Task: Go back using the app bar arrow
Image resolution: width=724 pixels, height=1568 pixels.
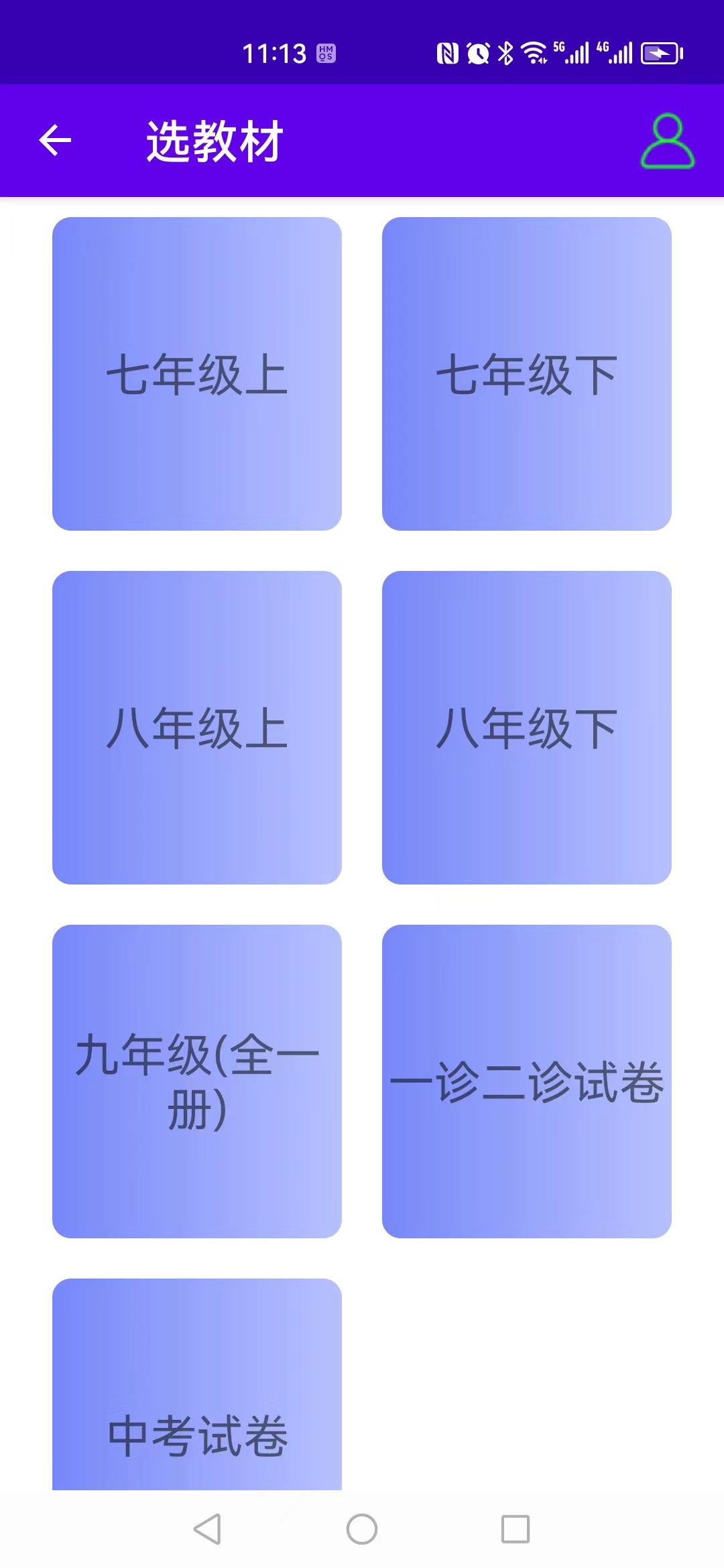Action: click(x=55, y=141)
